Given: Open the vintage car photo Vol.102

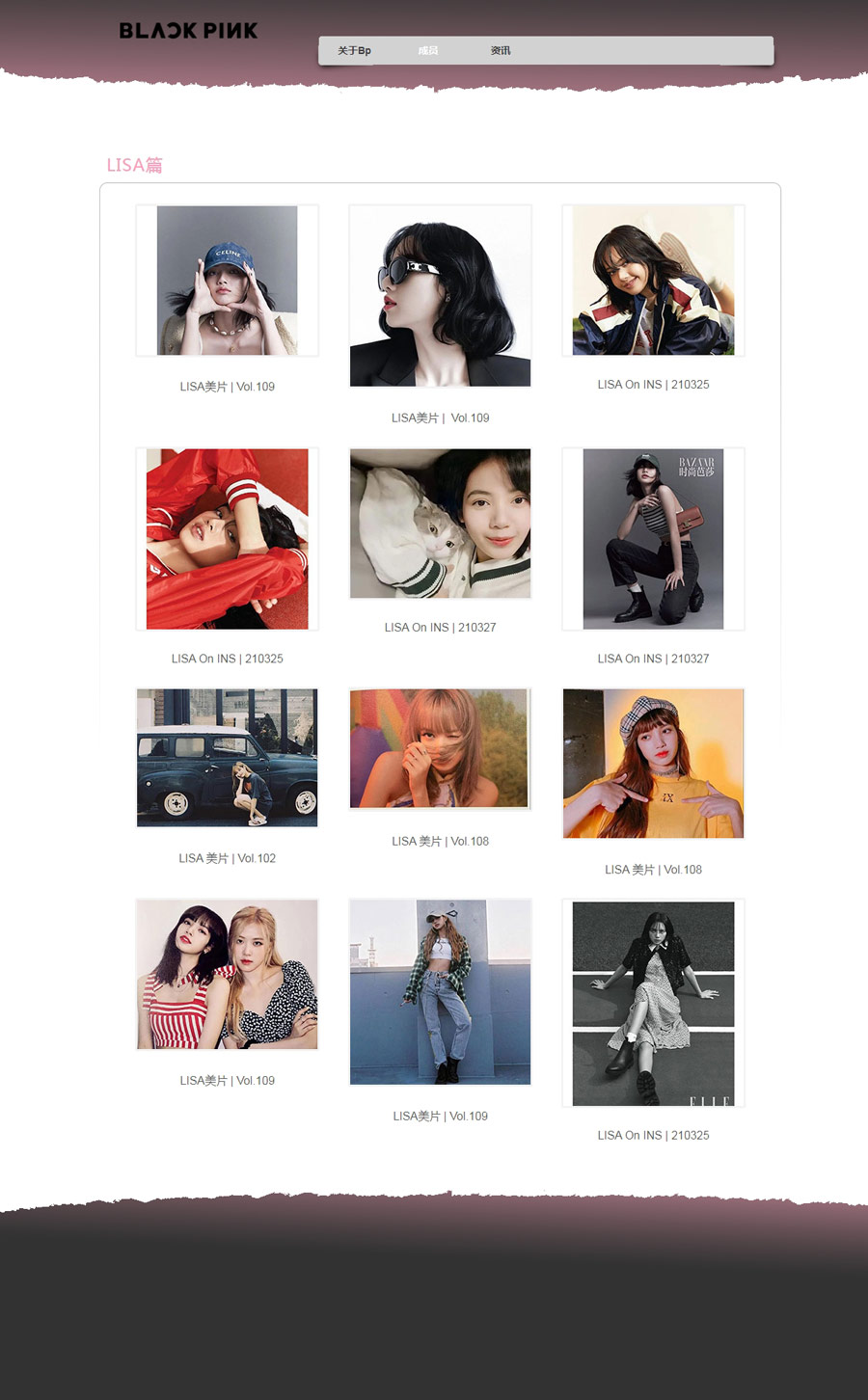Looking at the screenshot, I should (x=227, y=758).
